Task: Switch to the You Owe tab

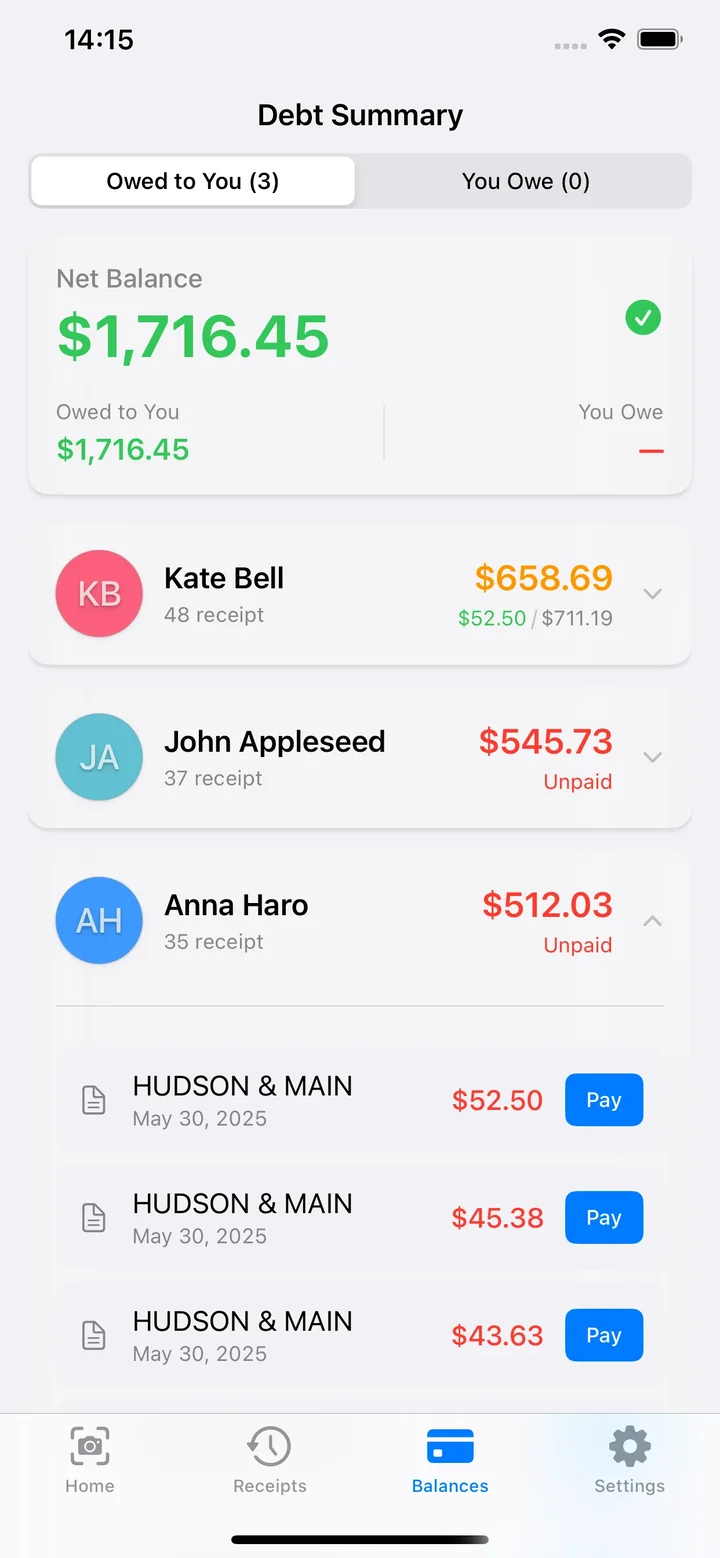Action: (525, 181)
